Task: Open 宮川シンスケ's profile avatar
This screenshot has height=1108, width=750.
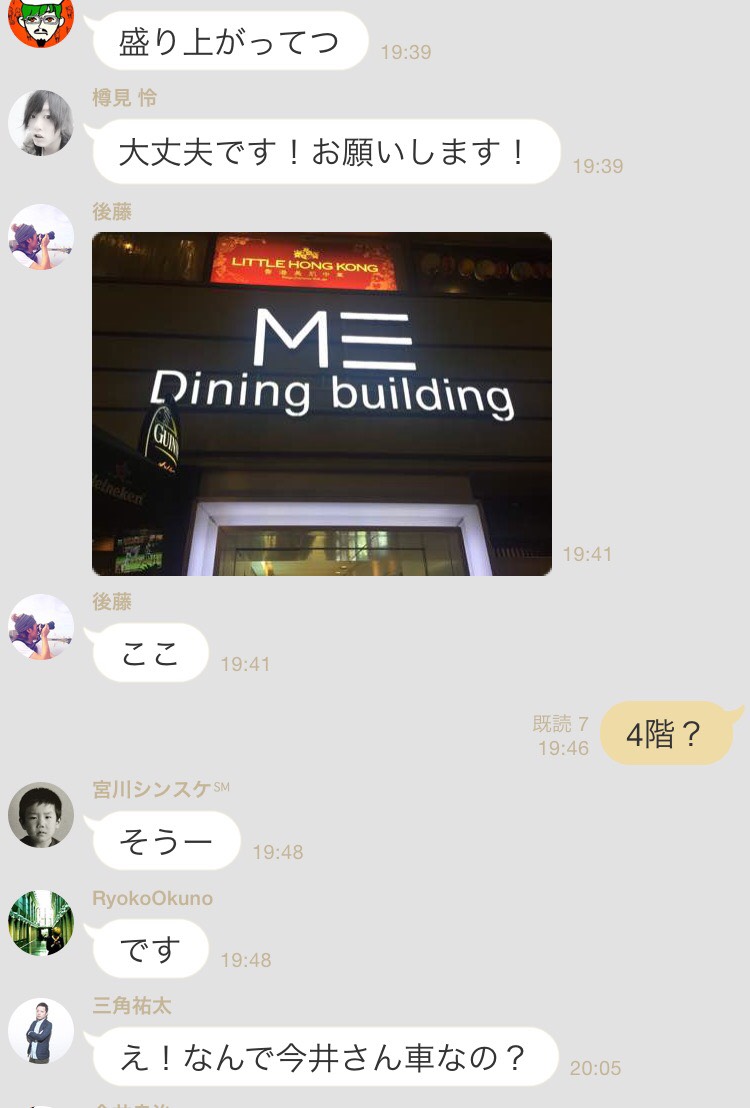Action: (x=41, y=815)
